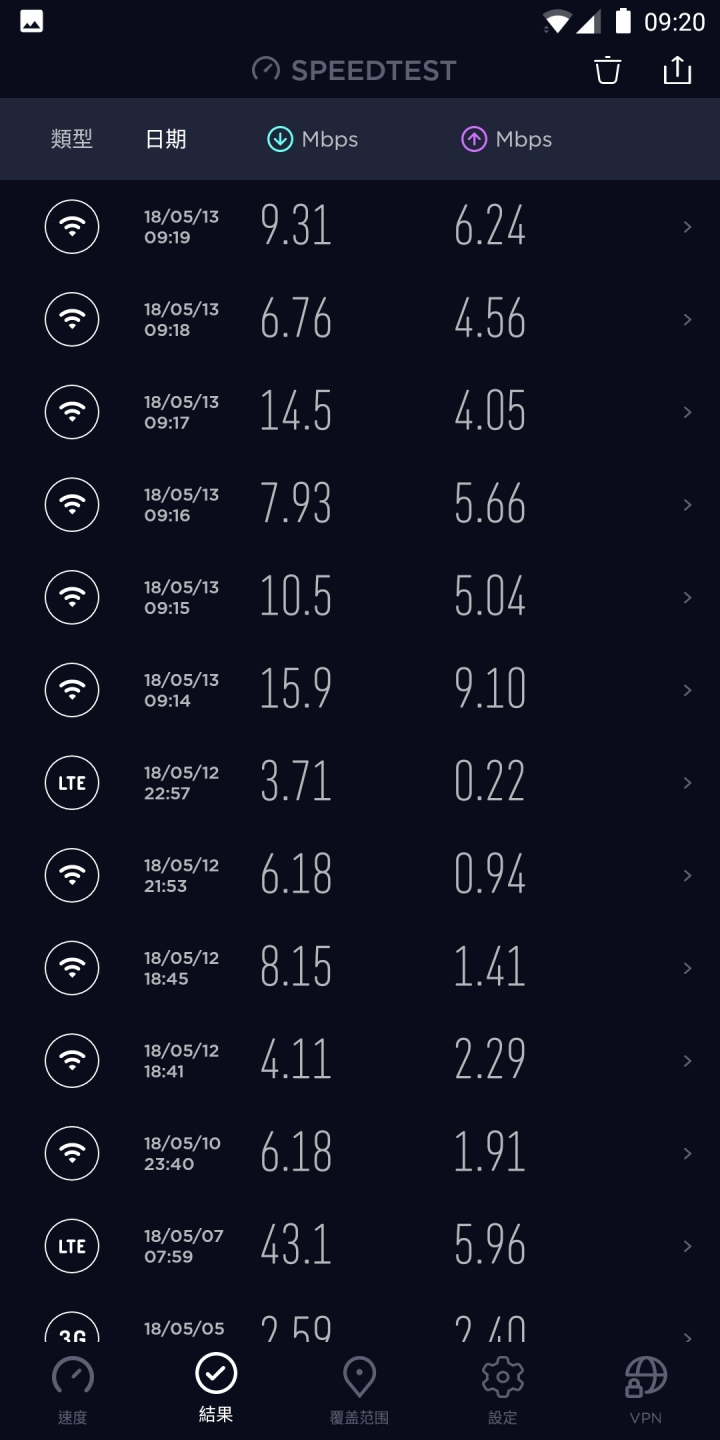Screen dimensions: 720x1440
Task: Open the 設定 settings tab
Action: [503, 1390]
